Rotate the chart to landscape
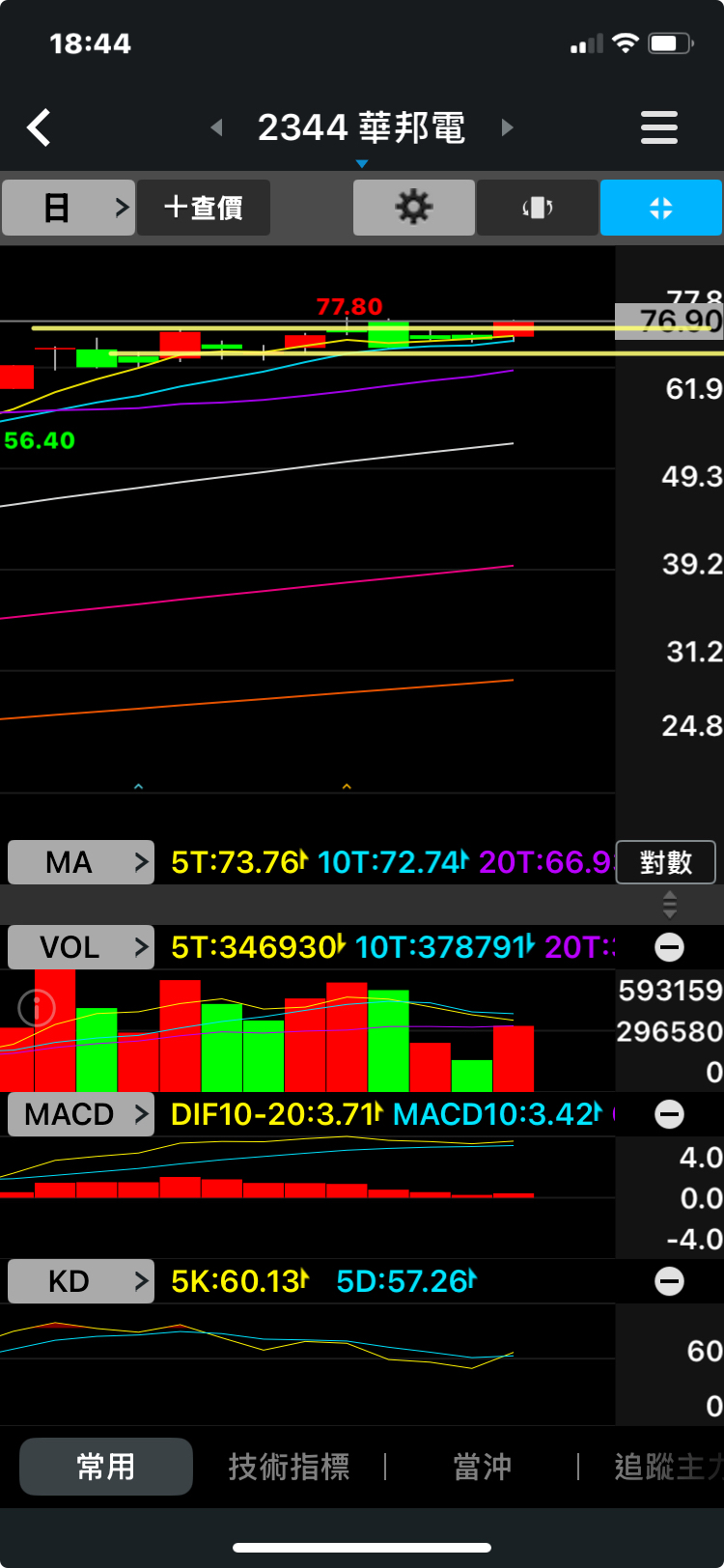 click(x=538, y=208)
